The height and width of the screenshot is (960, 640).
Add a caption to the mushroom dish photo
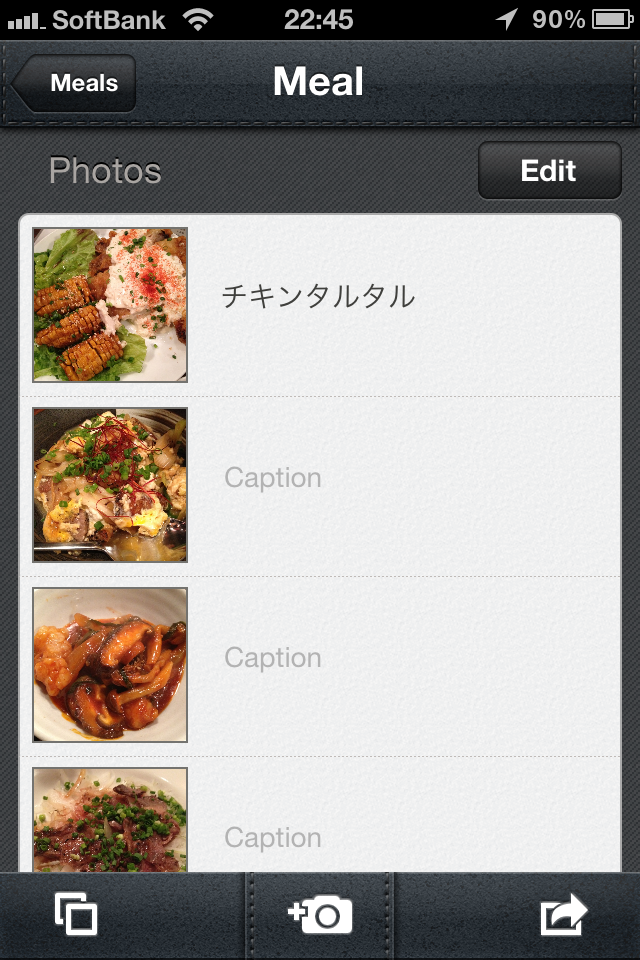tap(273, 658)
